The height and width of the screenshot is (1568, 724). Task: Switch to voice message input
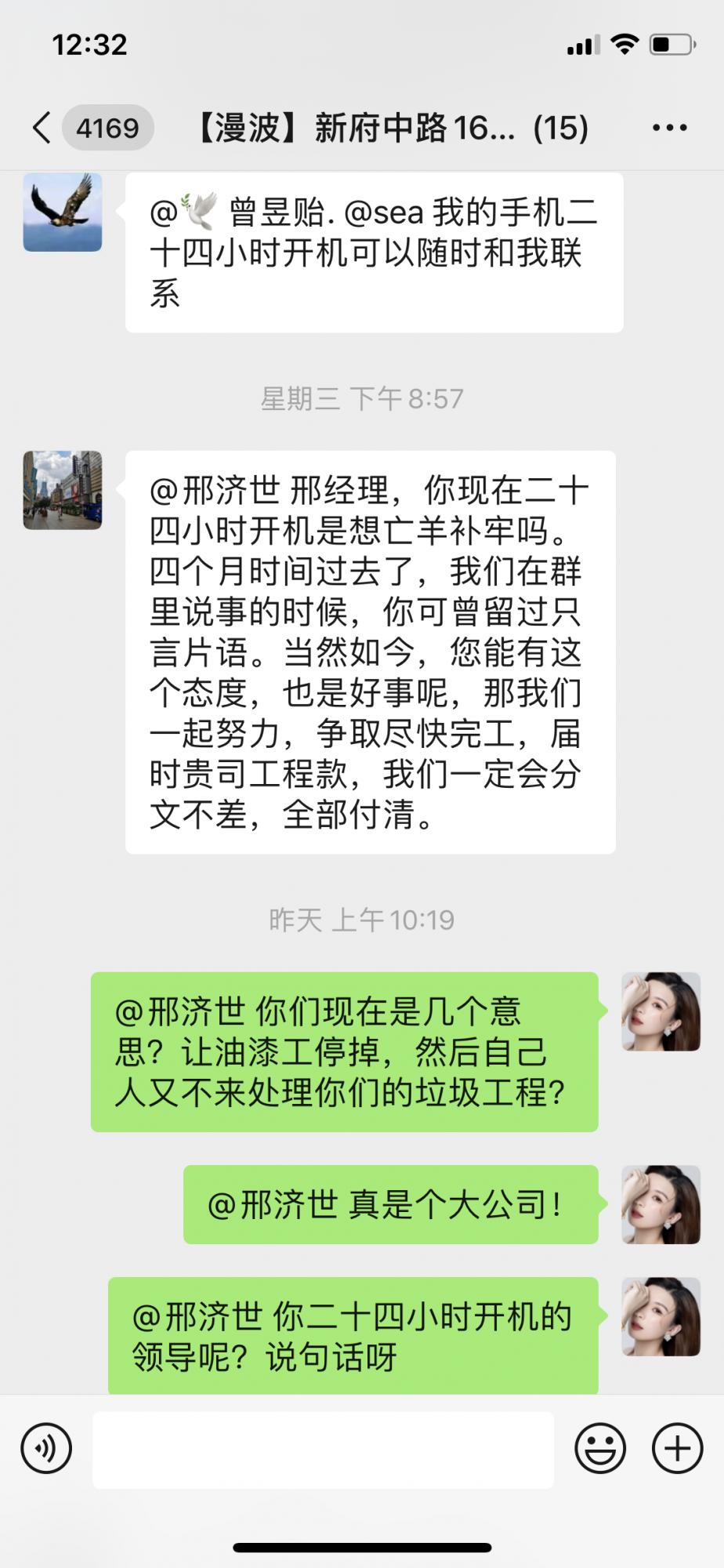click(47, 1448)
